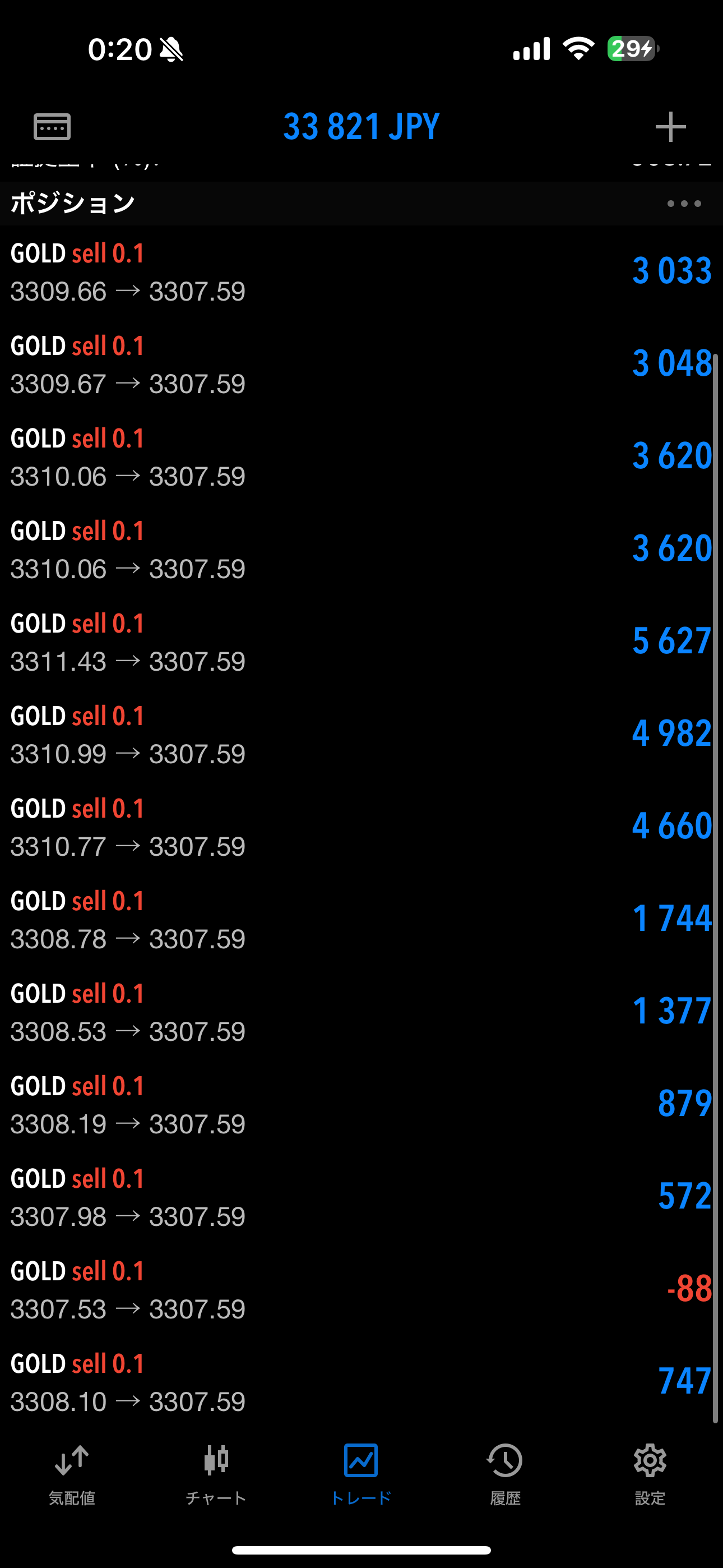
Task: Open GOLD sell position at 3308.53
Action: tap(361, 1012)
